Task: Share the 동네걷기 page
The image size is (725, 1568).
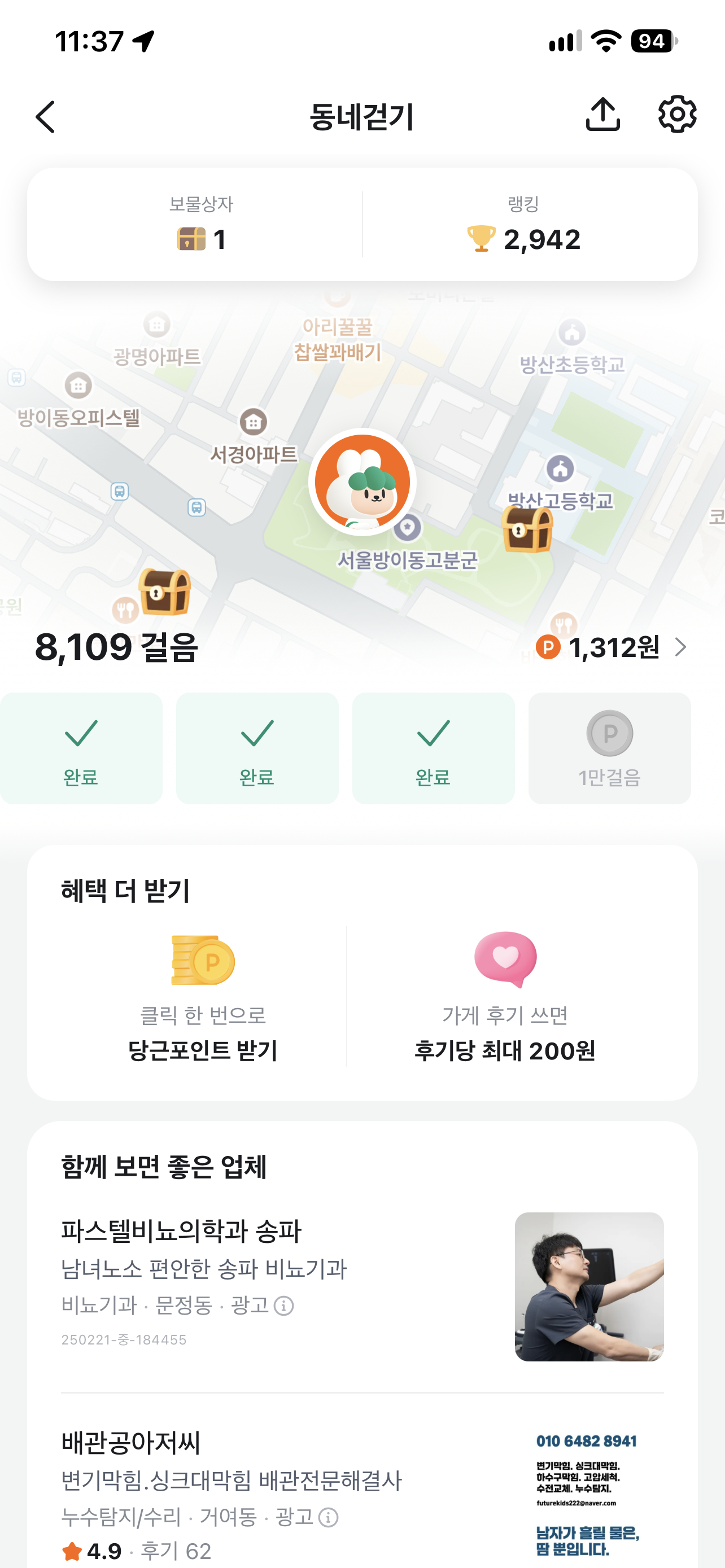Action: 602,115
